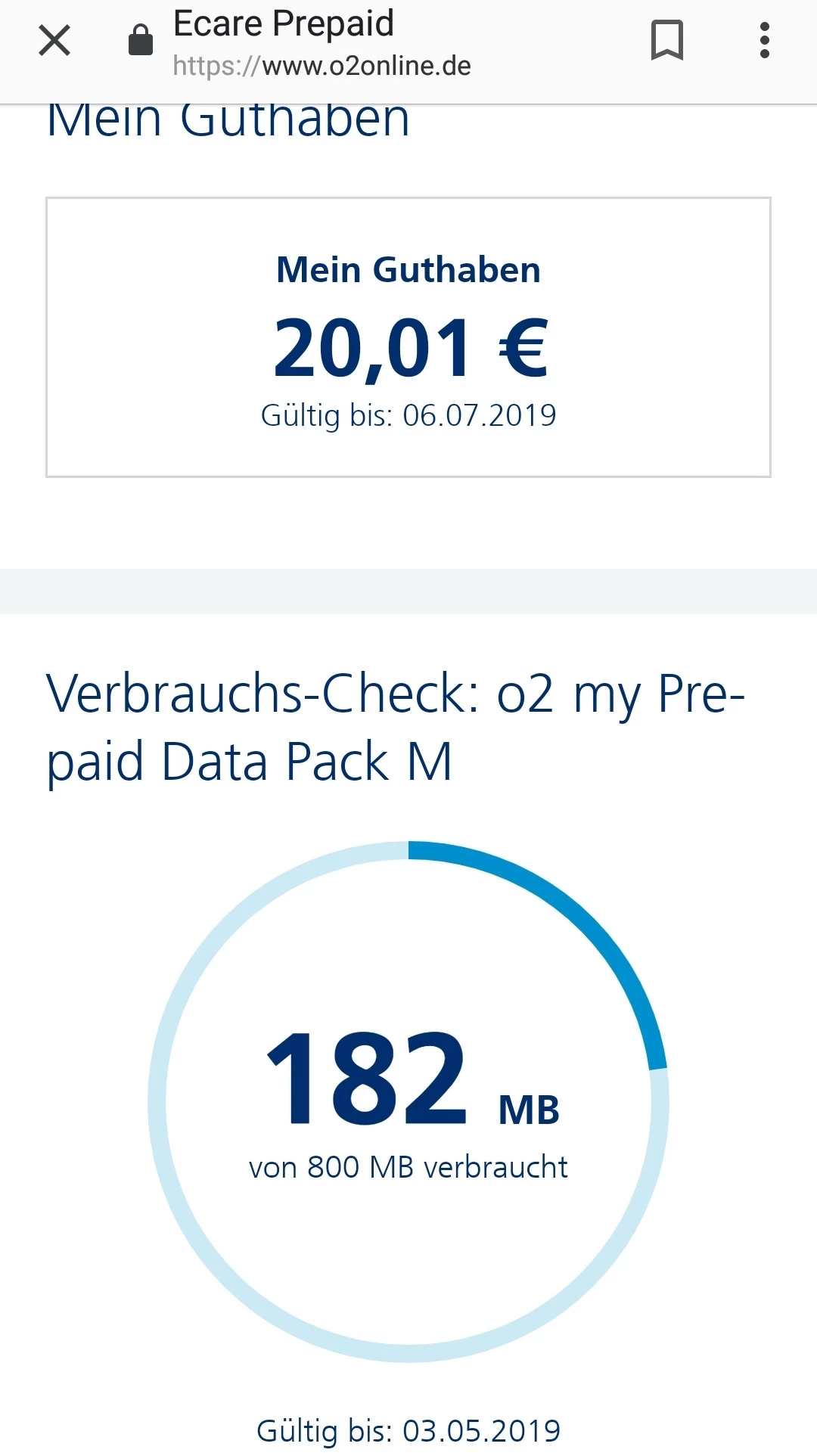
Task: Open the browser overflow menu
Action: click(x=764, y=41)
